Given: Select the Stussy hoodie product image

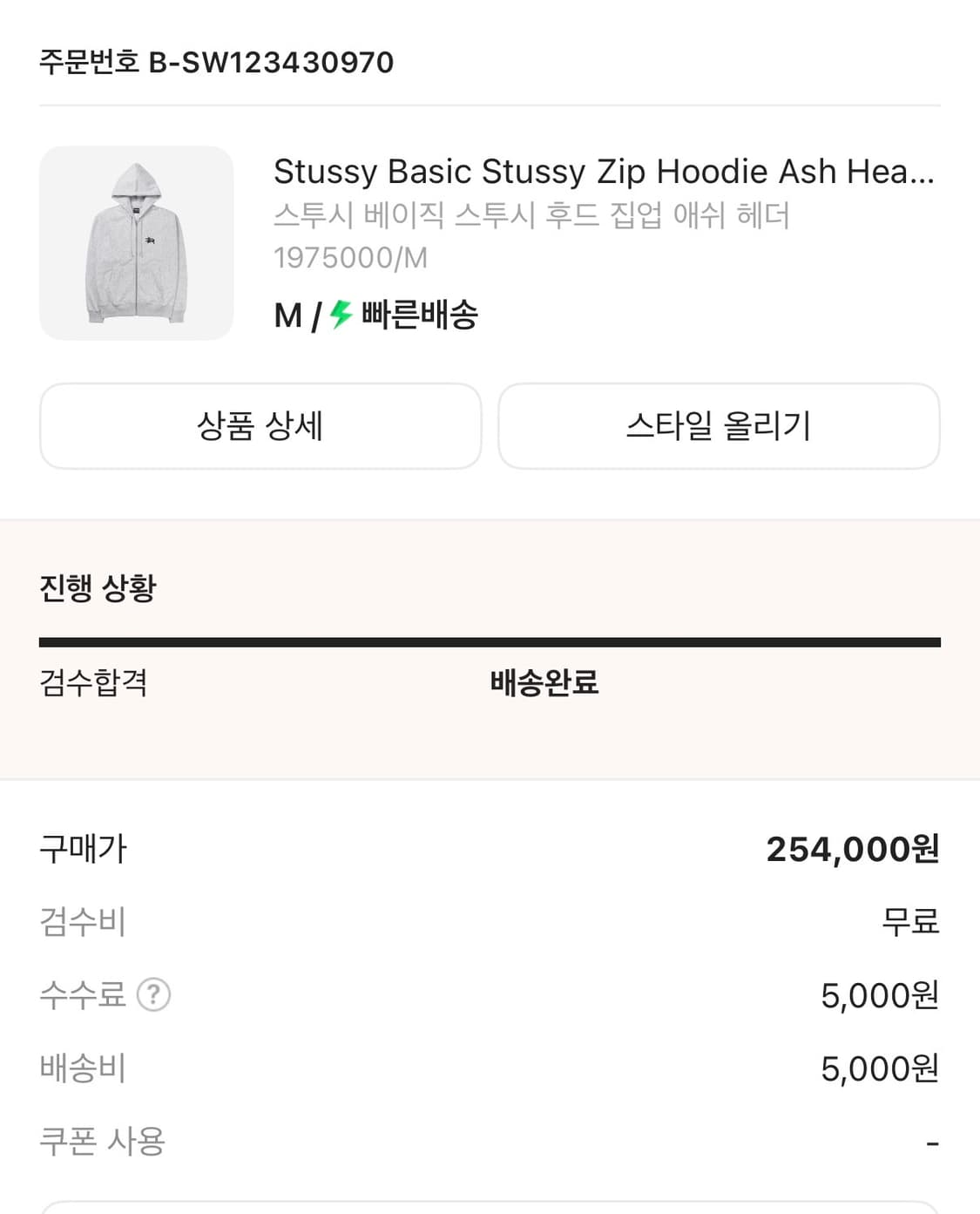Looking at the screenshot, I should [135, 241].
